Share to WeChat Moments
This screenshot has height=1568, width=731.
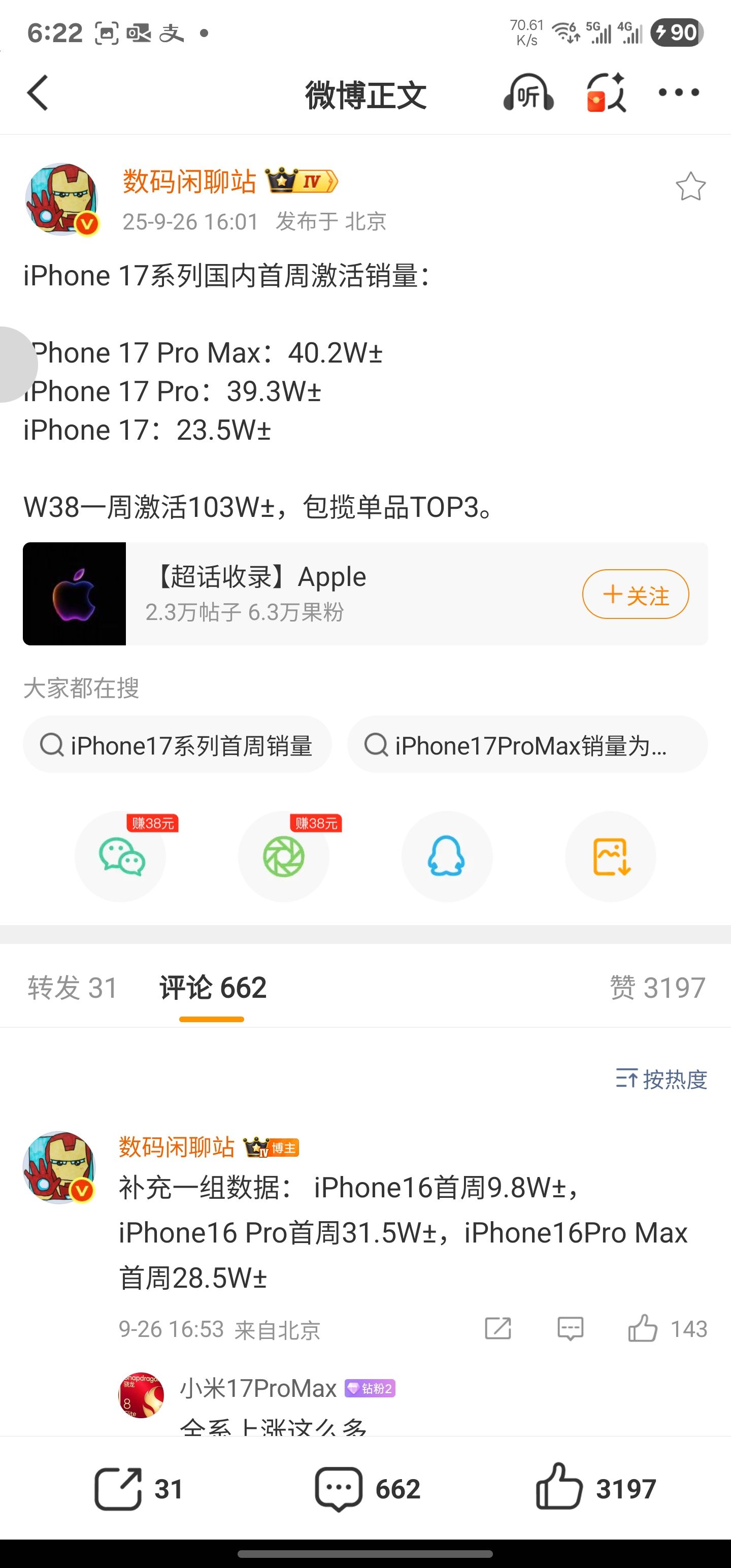point(284,857)
